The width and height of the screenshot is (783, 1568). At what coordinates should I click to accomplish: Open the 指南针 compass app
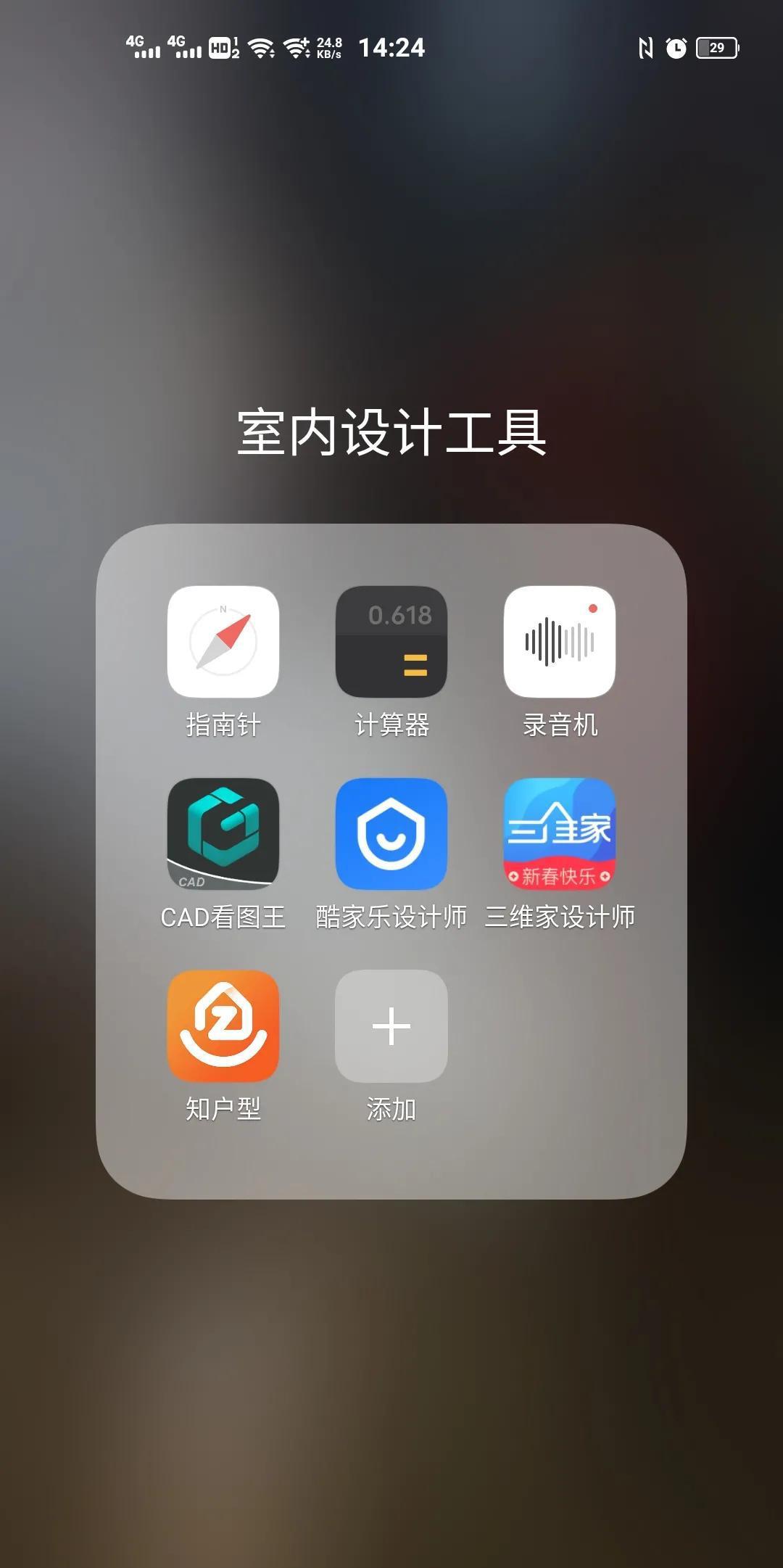[223, 642]
